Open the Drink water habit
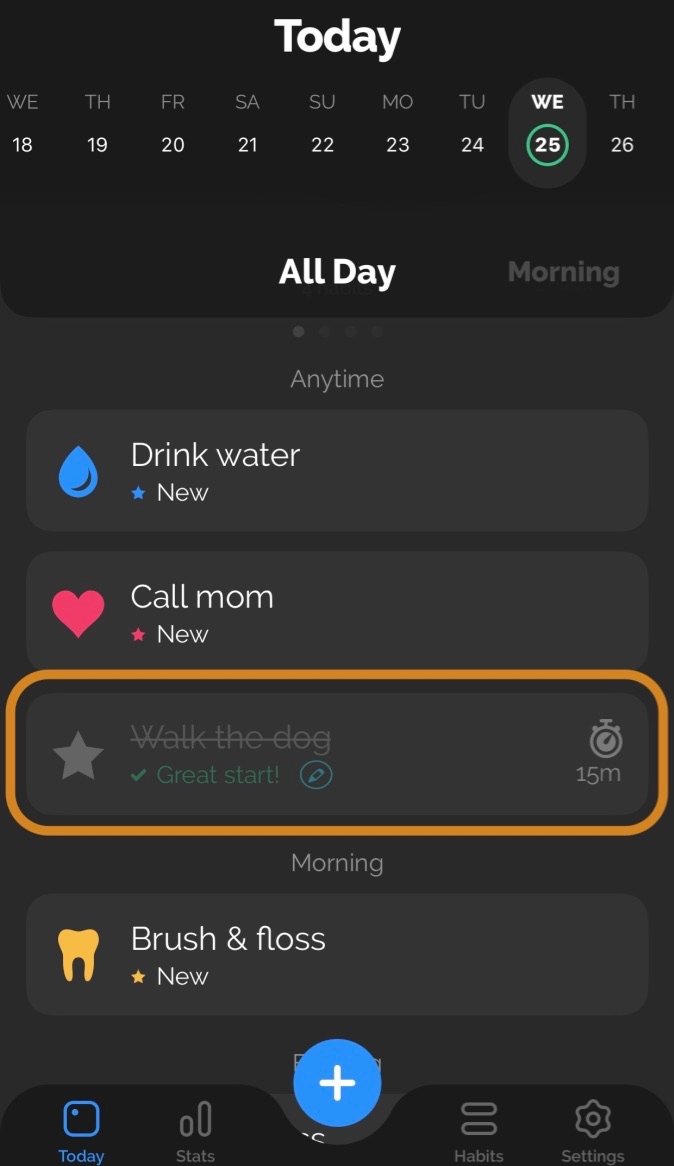 (337, 471)
